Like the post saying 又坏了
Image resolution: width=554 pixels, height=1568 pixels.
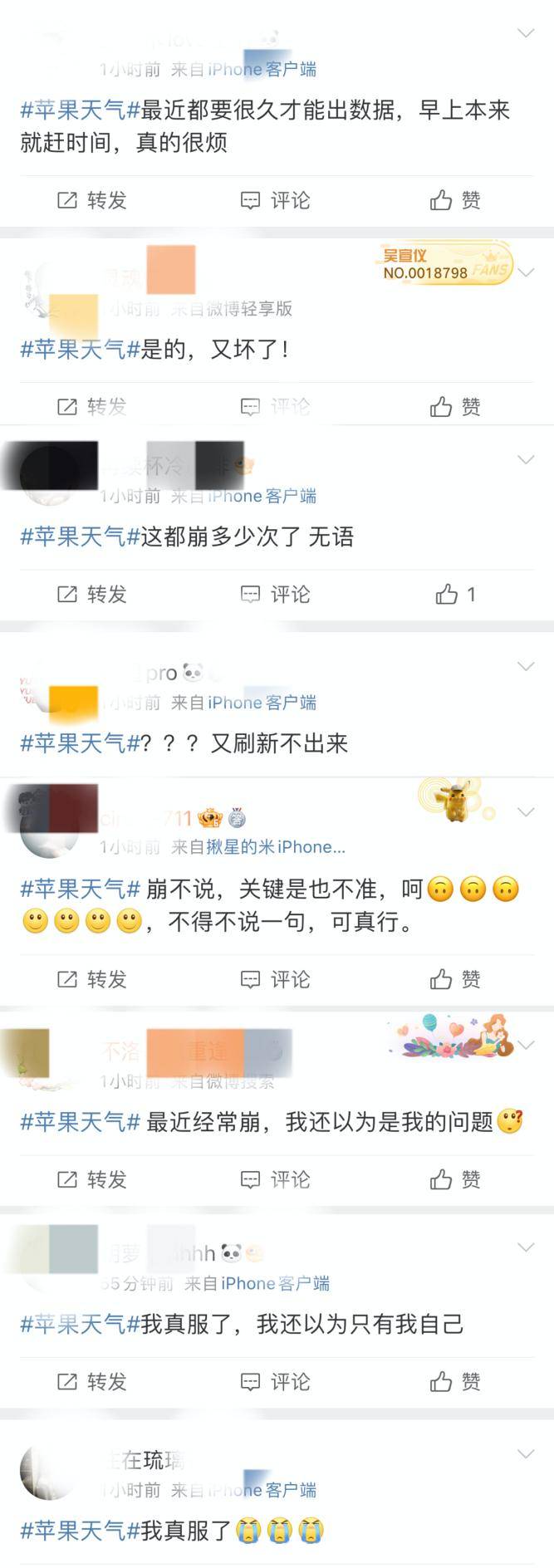[454, 406]
